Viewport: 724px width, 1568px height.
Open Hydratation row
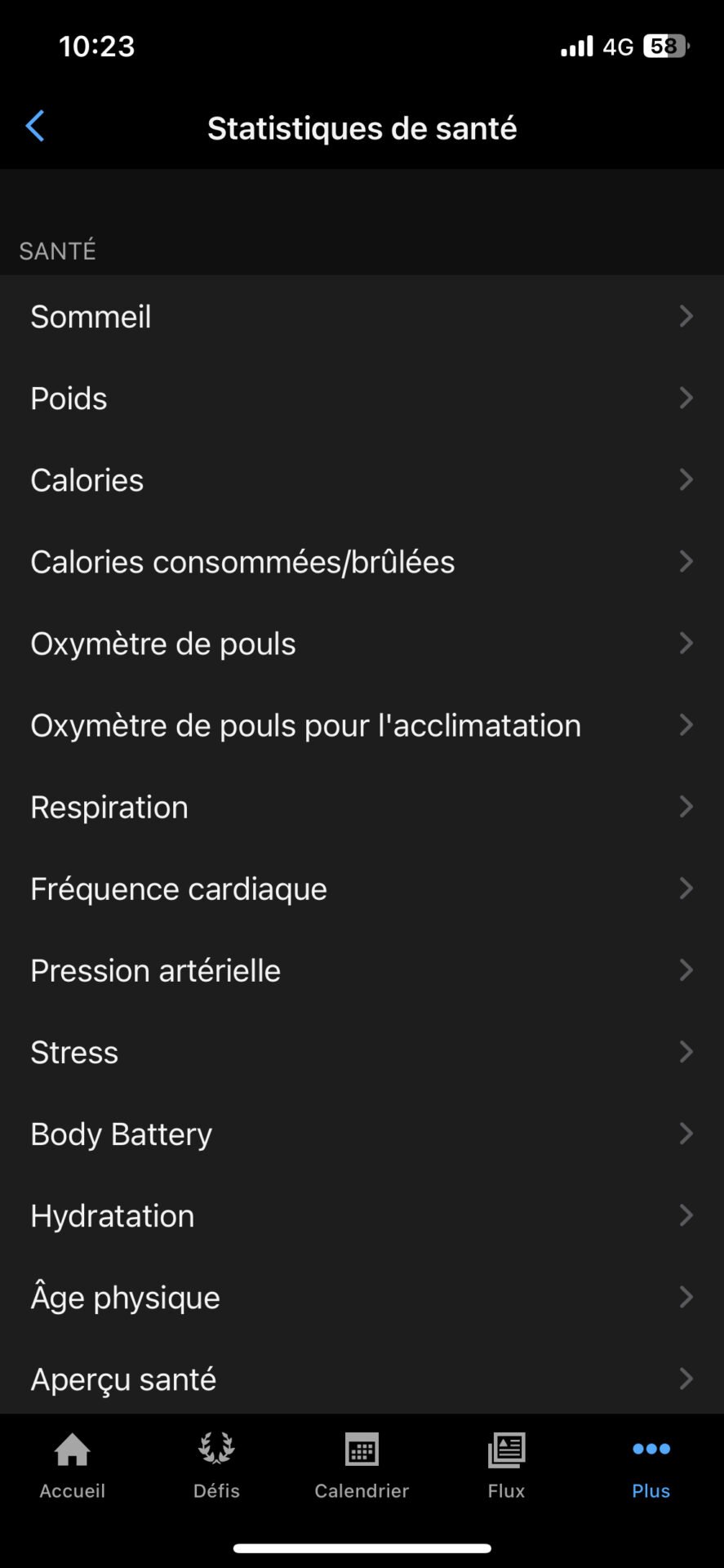362,1214
